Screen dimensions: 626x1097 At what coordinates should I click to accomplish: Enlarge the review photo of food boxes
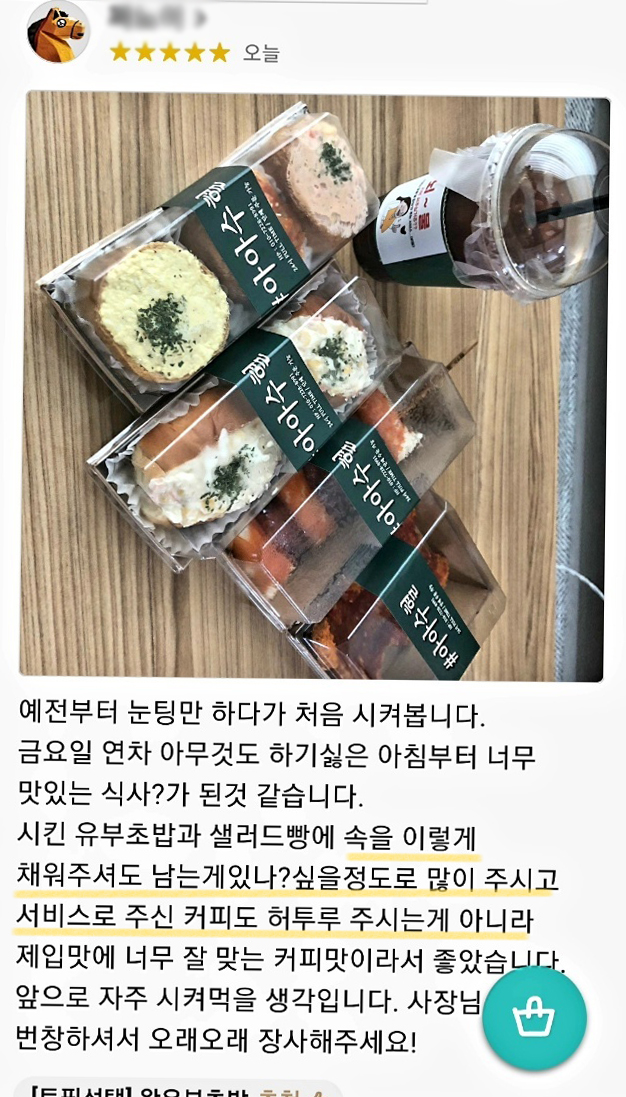(314, 387)
